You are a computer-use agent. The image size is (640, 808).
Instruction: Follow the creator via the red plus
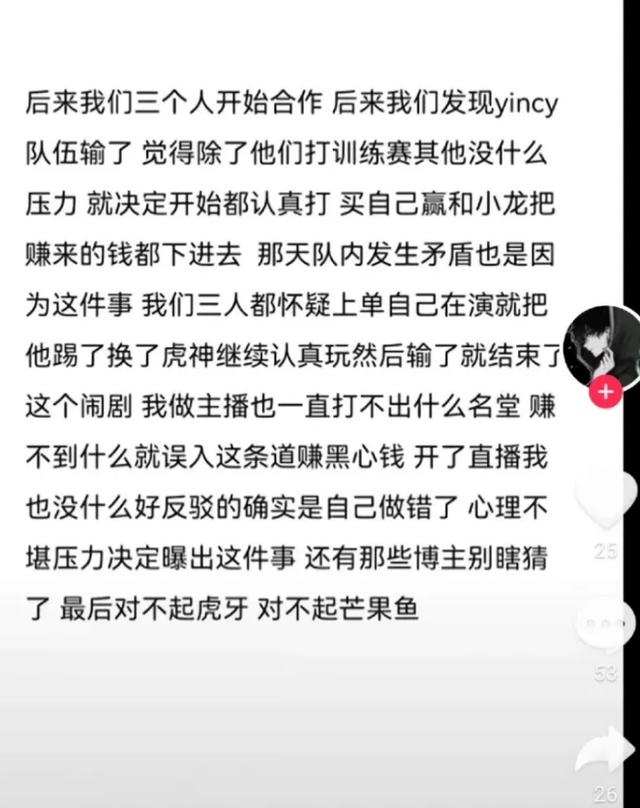tap(604, 393)
